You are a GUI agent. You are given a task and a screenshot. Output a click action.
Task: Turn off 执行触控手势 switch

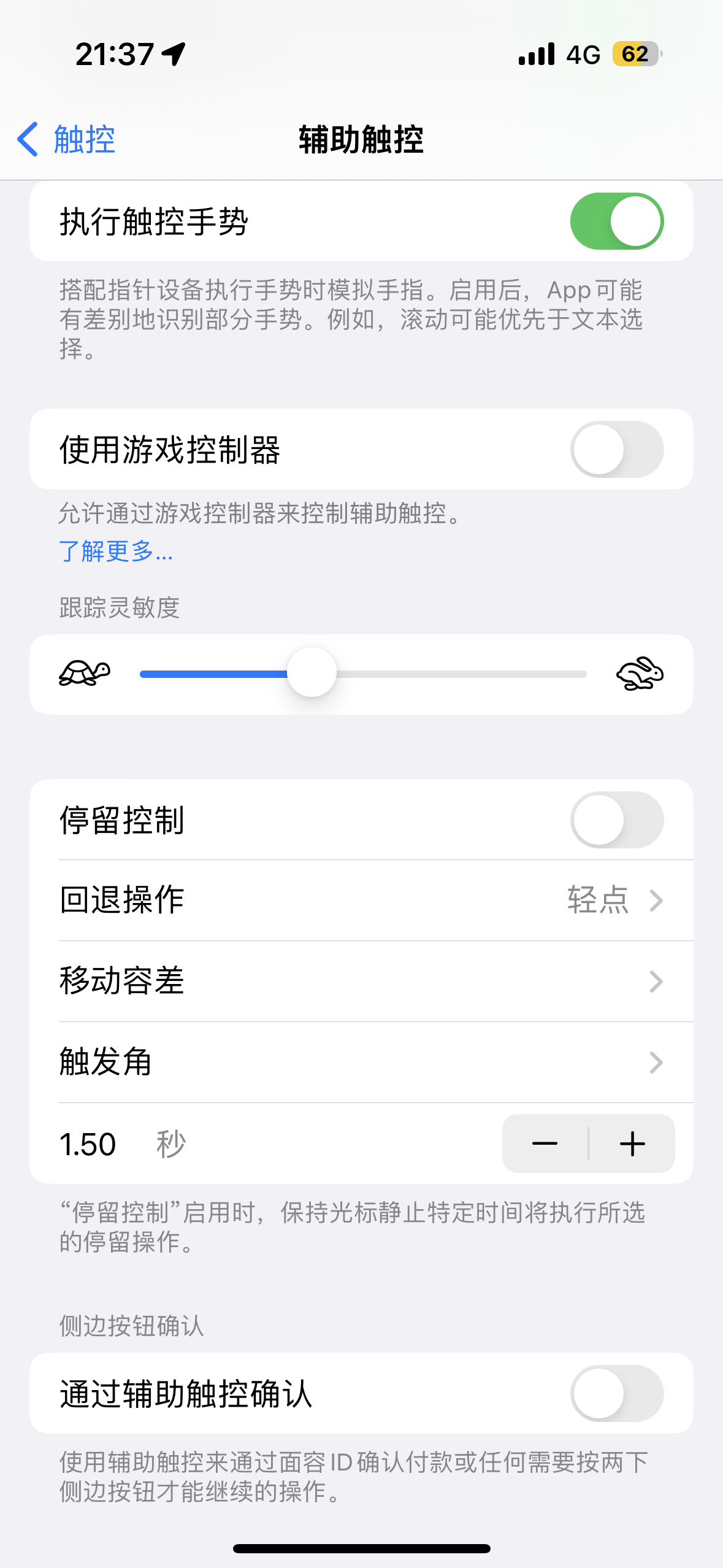[x=616, y=221]
